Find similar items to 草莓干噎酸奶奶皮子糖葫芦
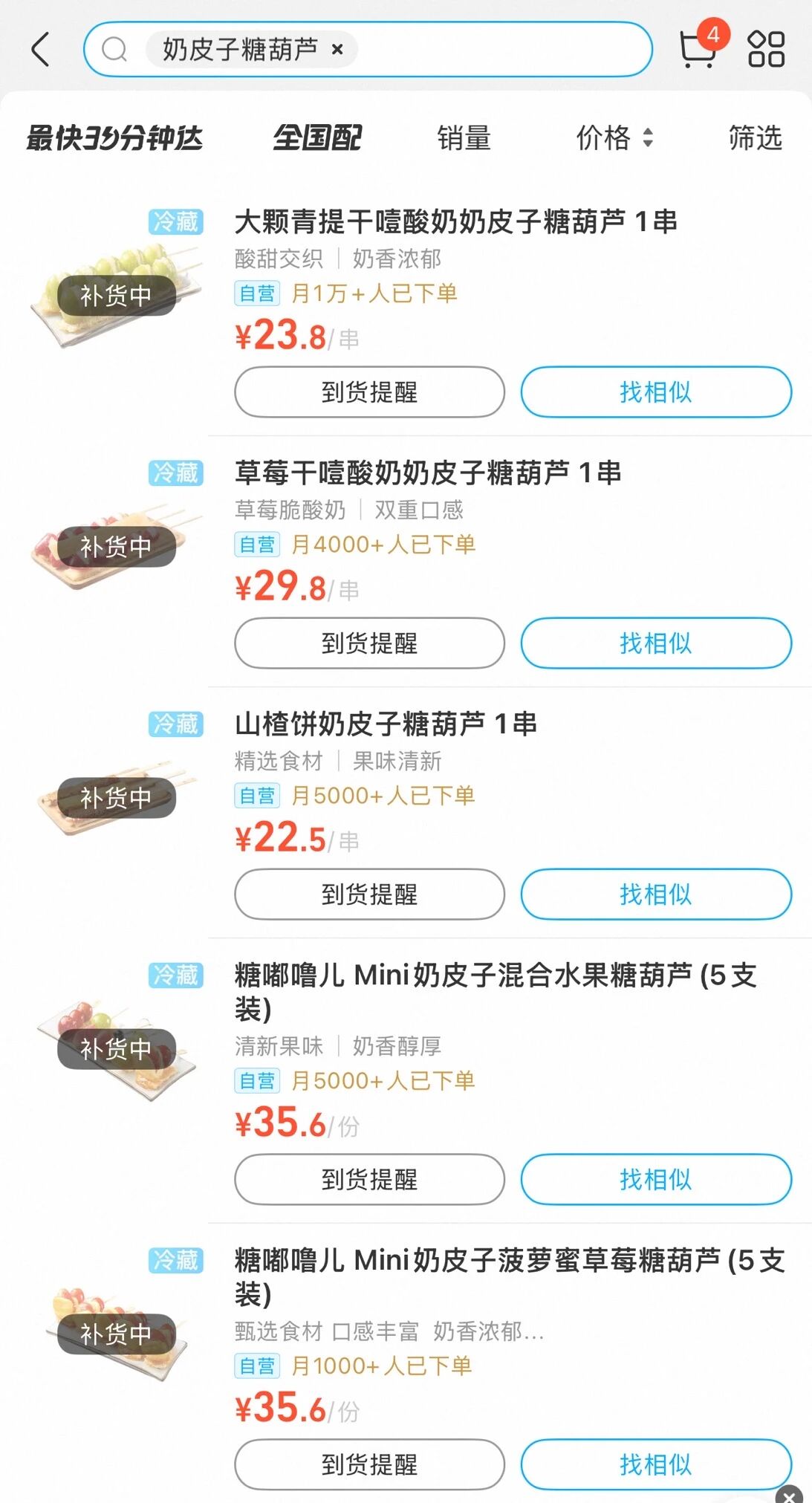Image resolution: width=812 pixels, height=1503 pixels. (655, 643)
